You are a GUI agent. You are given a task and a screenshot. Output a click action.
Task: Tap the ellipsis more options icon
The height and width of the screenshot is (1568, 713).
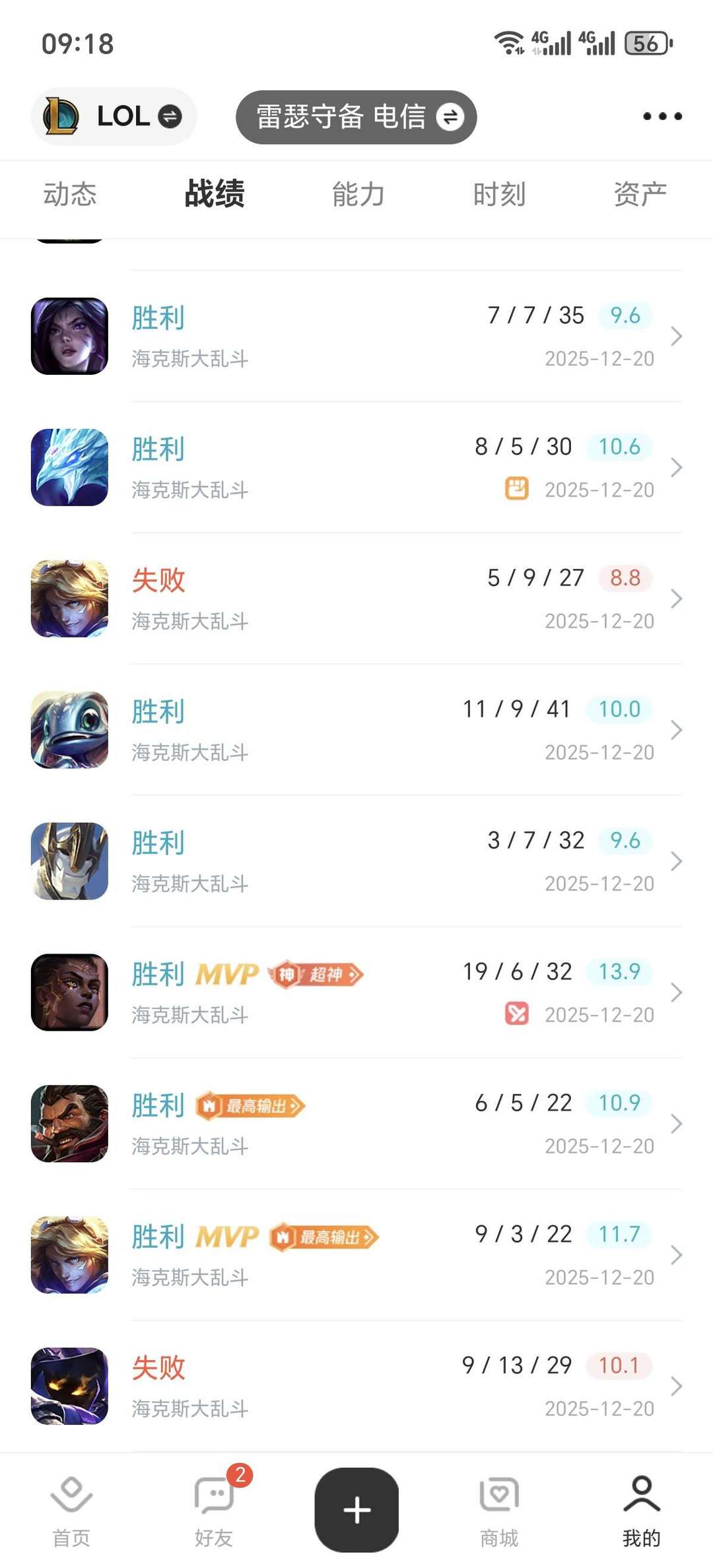662,116
